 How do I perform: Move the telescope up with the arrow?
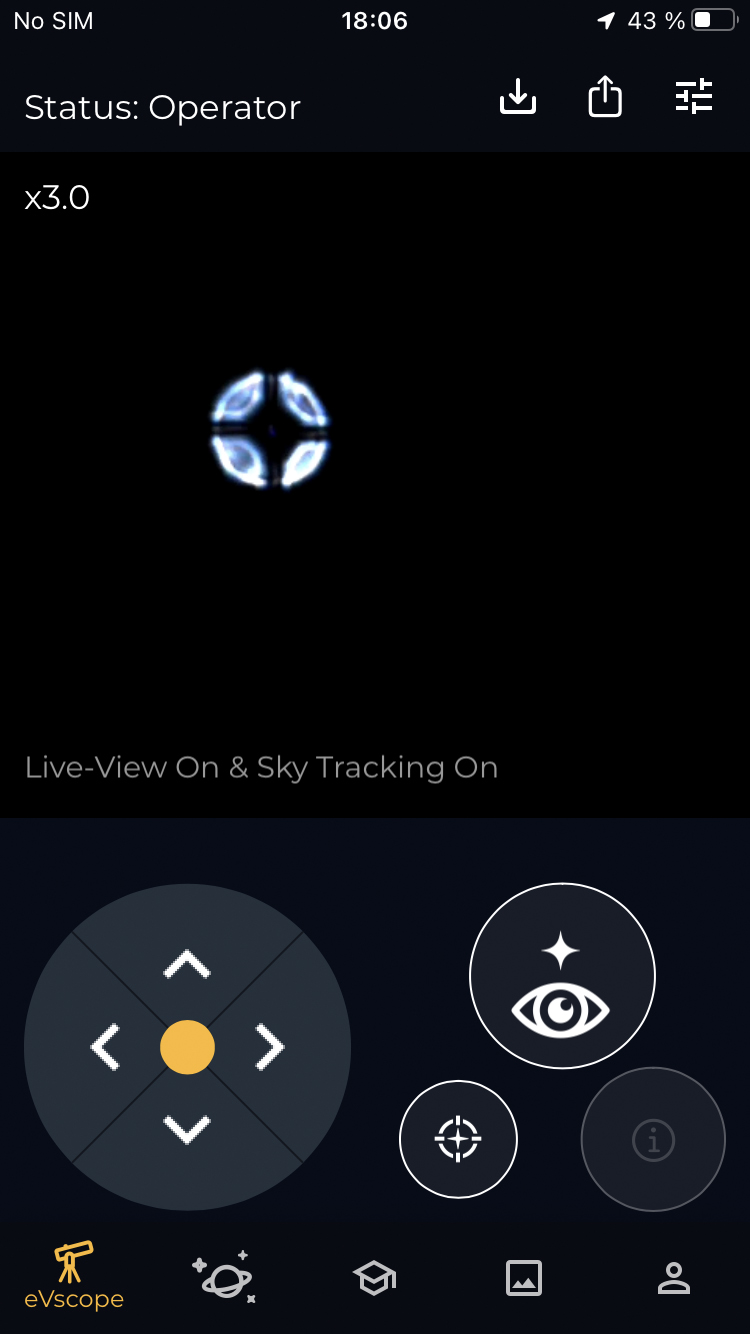pos(187,964)
